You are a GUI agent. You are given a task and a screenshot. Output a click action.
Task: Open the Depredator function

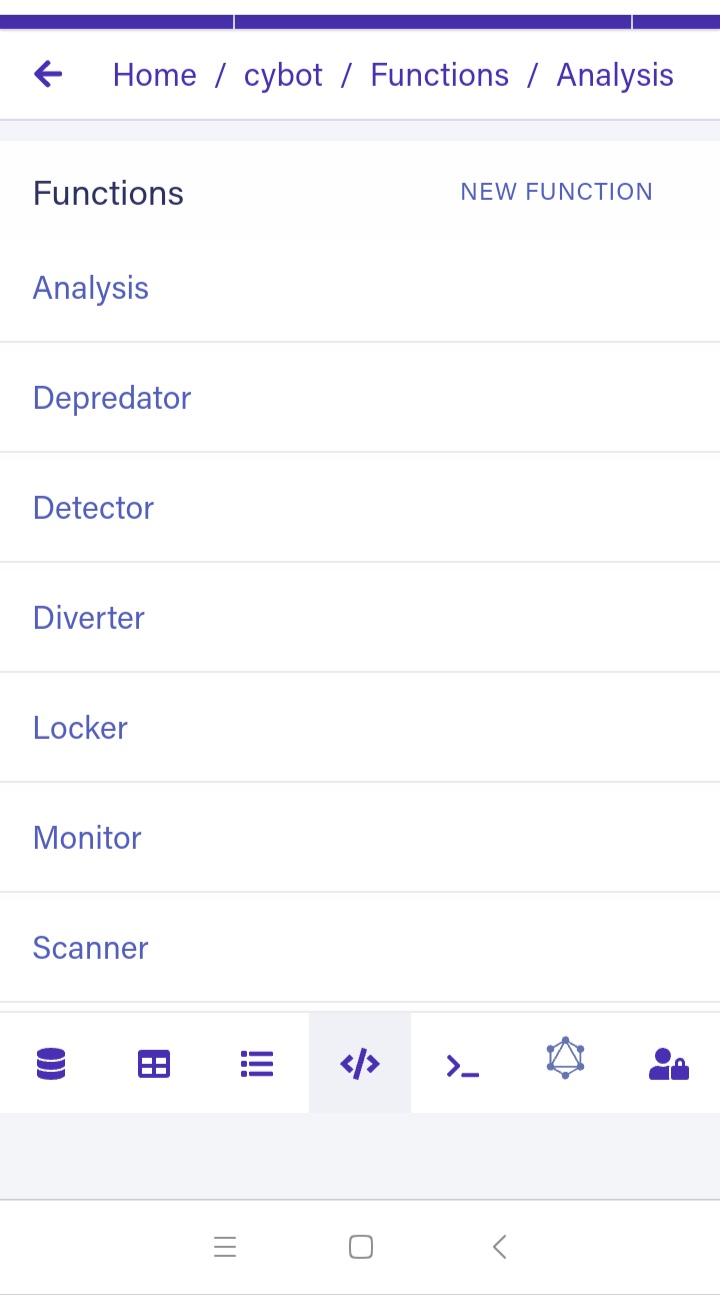coord(360,398)
